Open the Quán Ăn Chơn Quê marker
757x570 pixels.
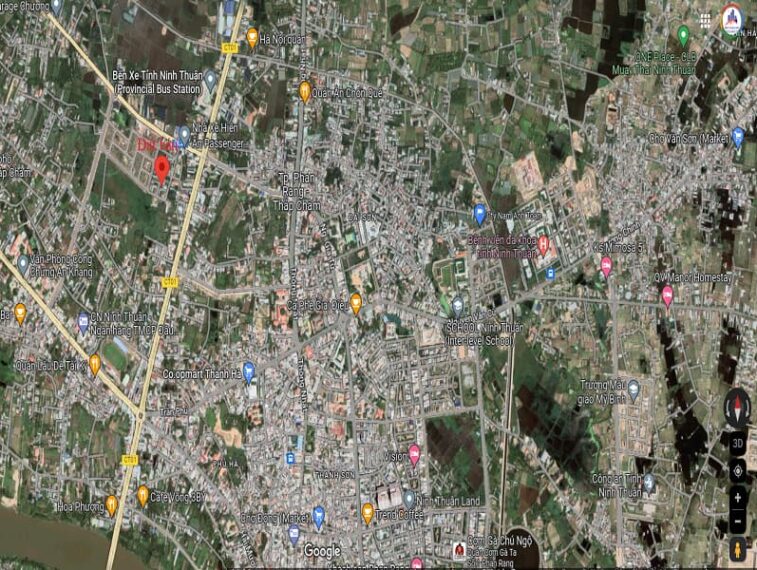[x=305, y=91]
